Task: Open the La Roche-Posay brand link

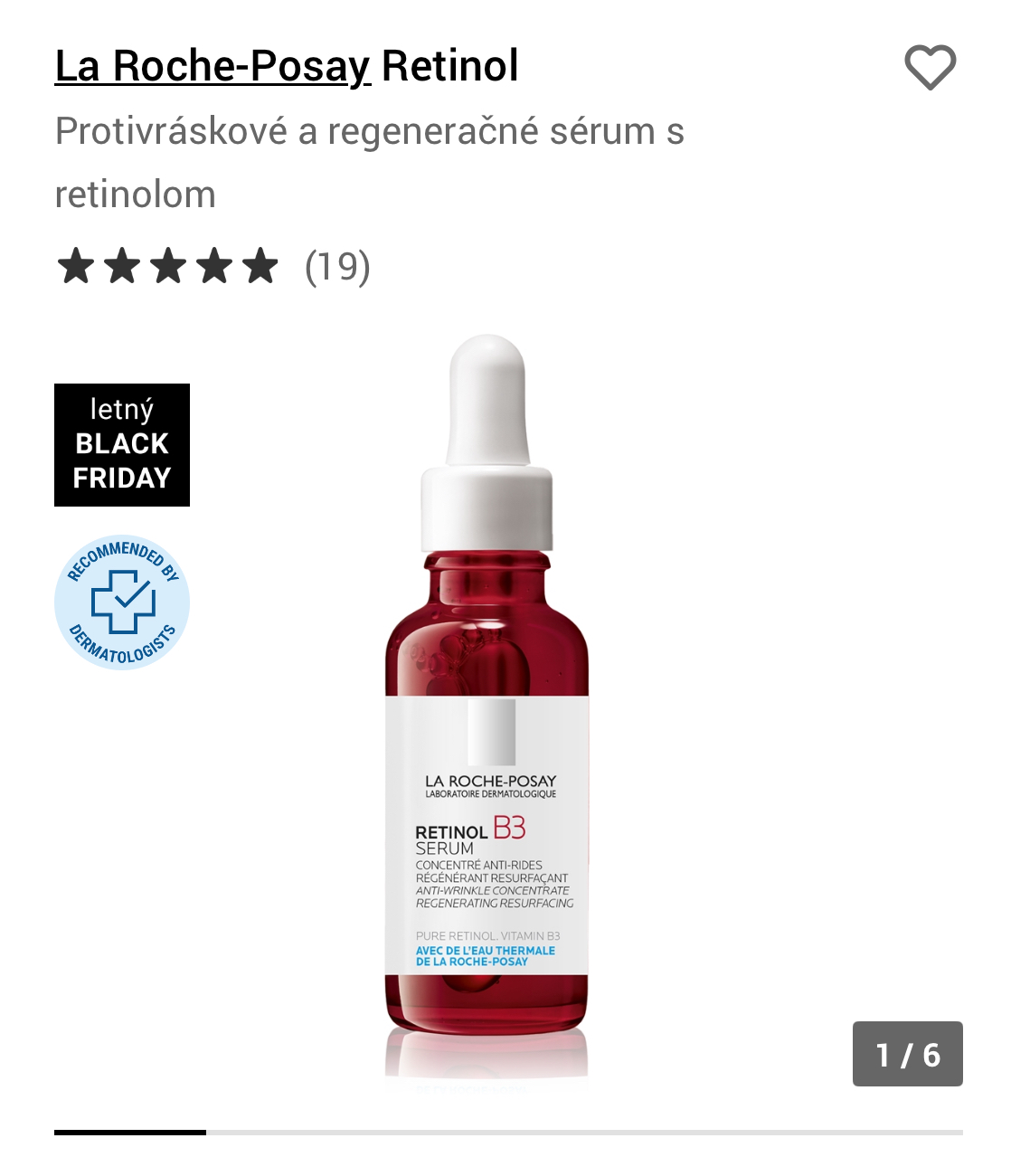Action: pyautogui.click(x=213, y=66)
